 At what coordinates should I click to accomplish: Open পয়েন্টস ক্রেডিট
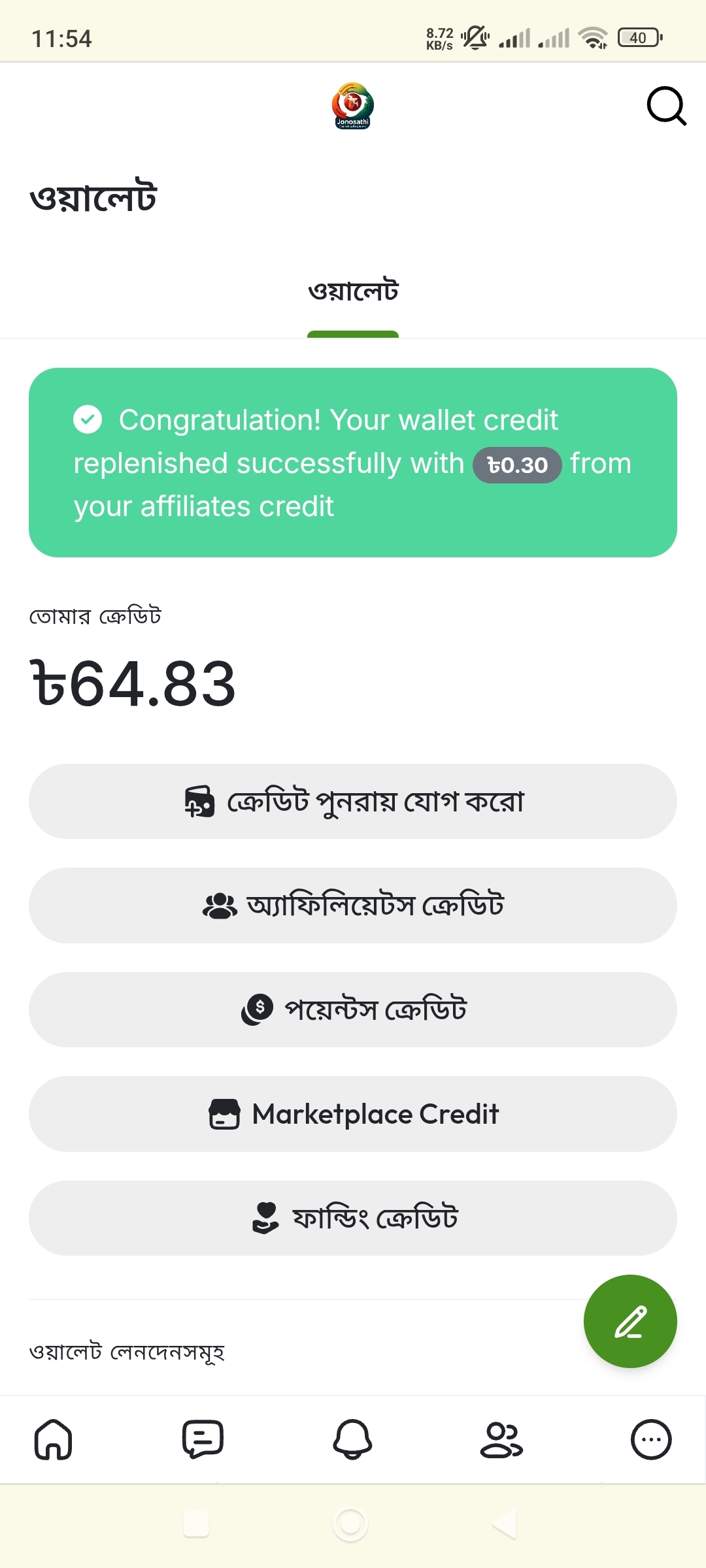coord(353,1009)
